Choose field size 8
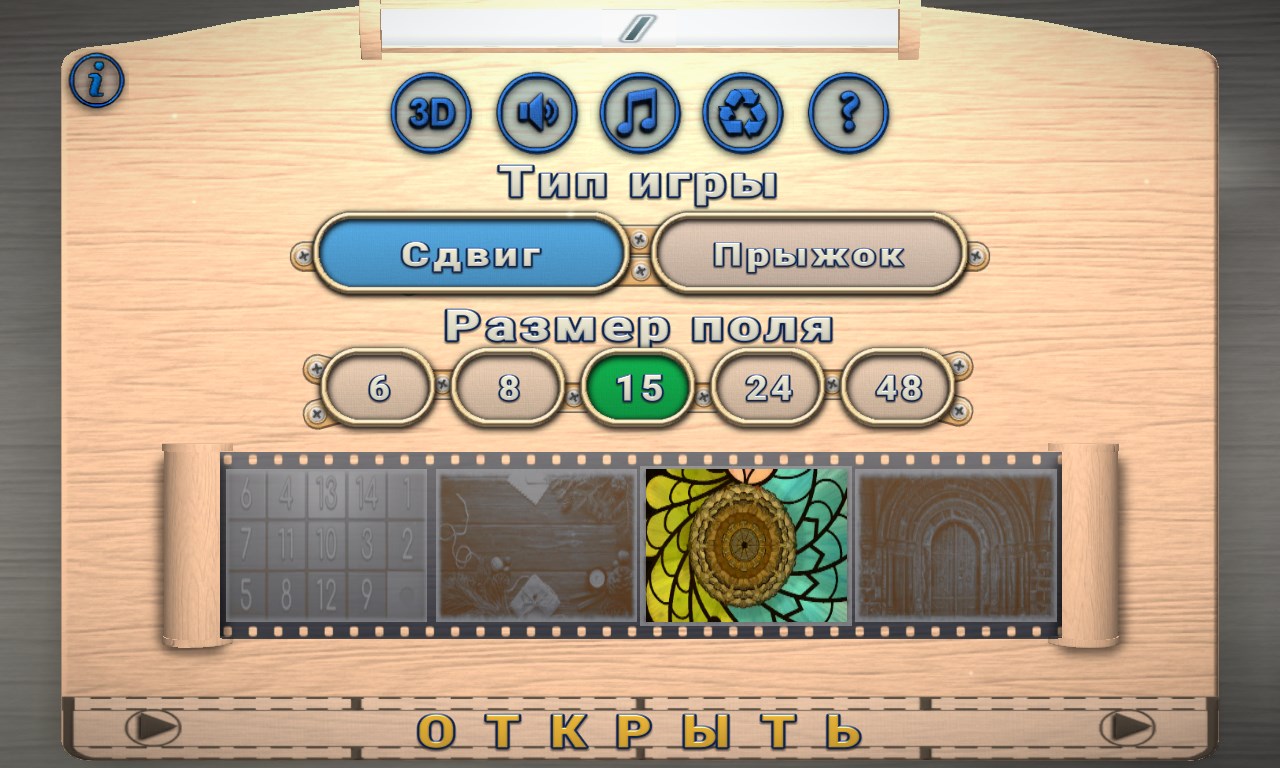 (x=508, y=387)
